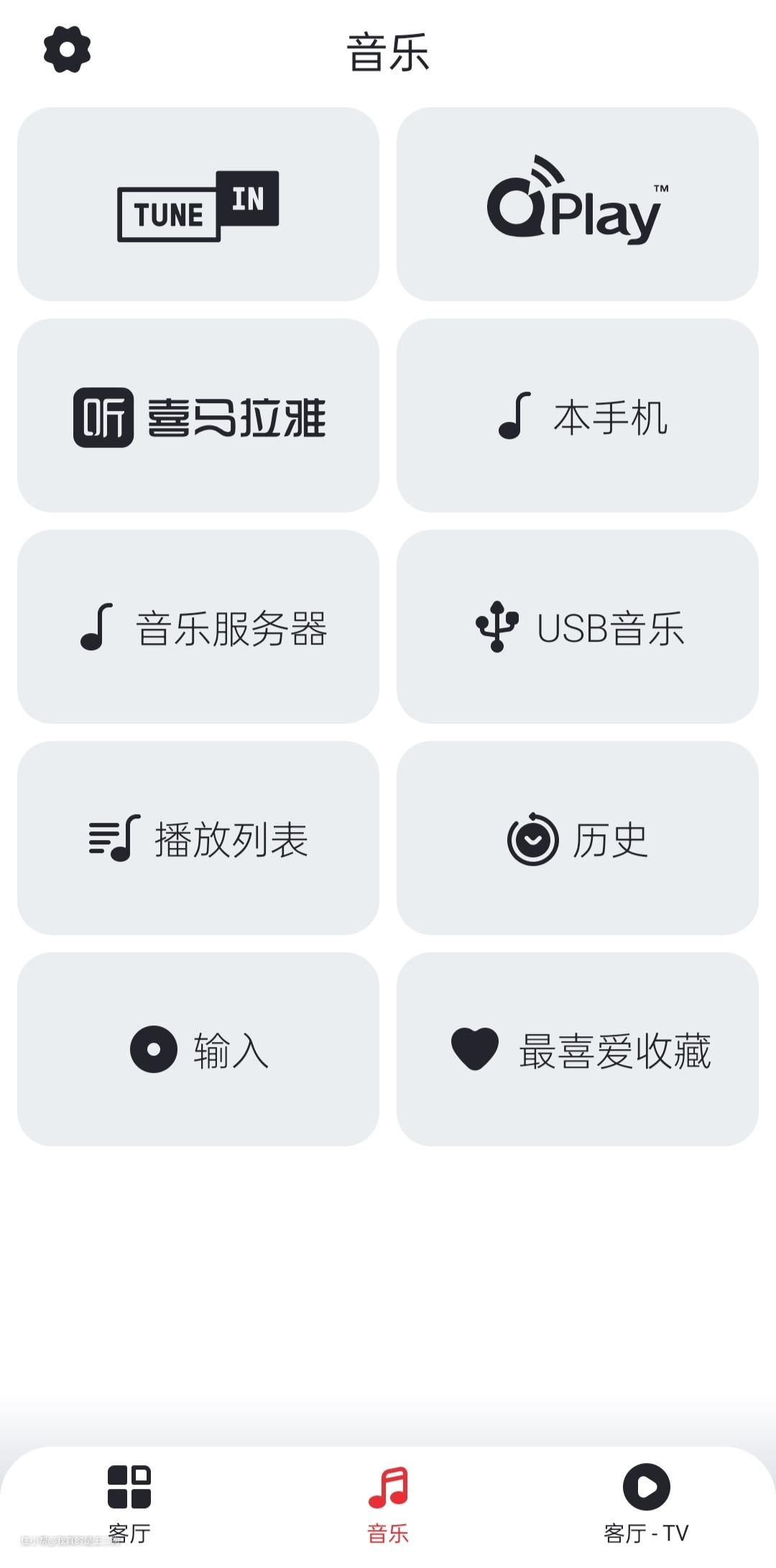Select USB音乐 source
This screenshot has height=1568, width=776.
578,627
